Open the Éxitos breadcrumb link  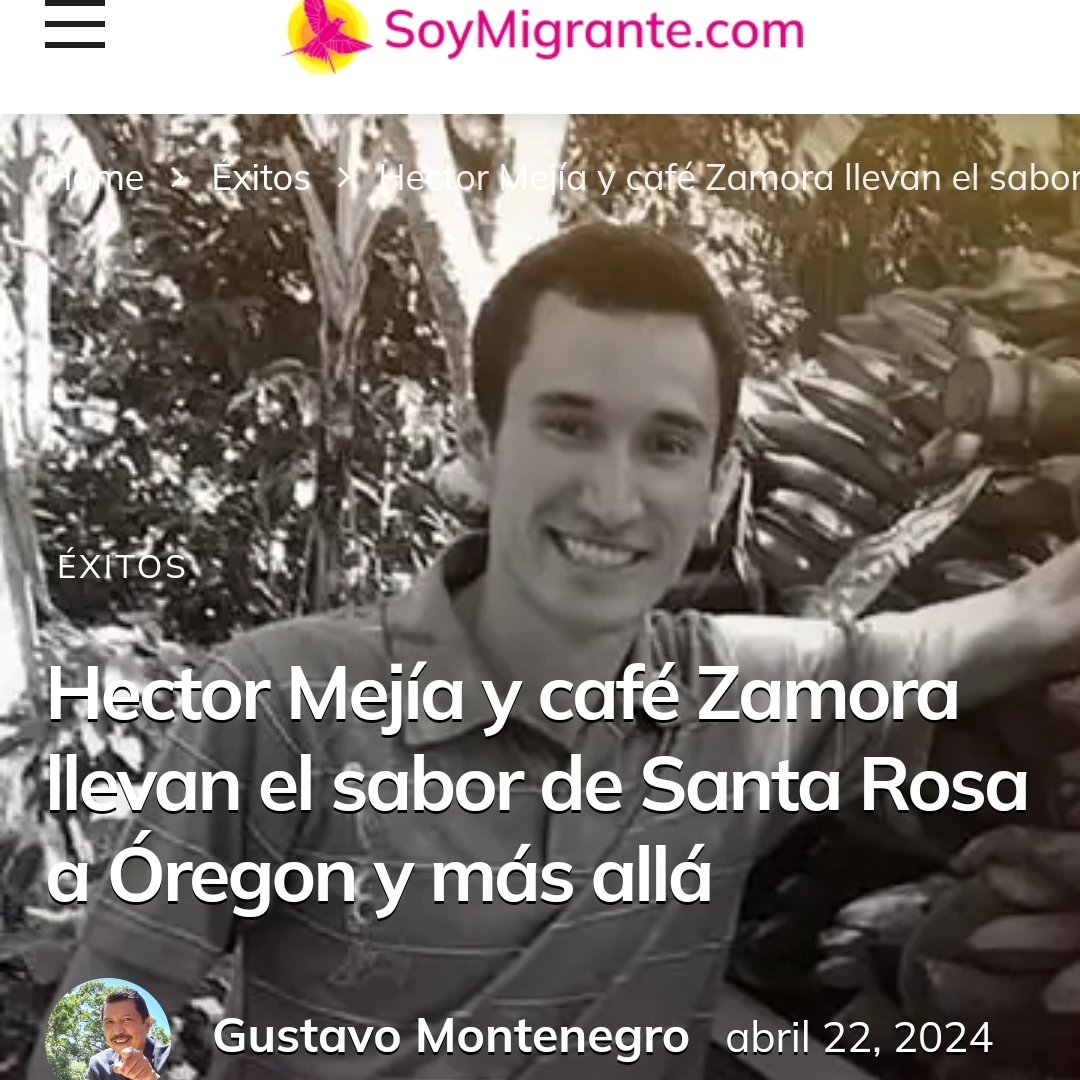261,179
